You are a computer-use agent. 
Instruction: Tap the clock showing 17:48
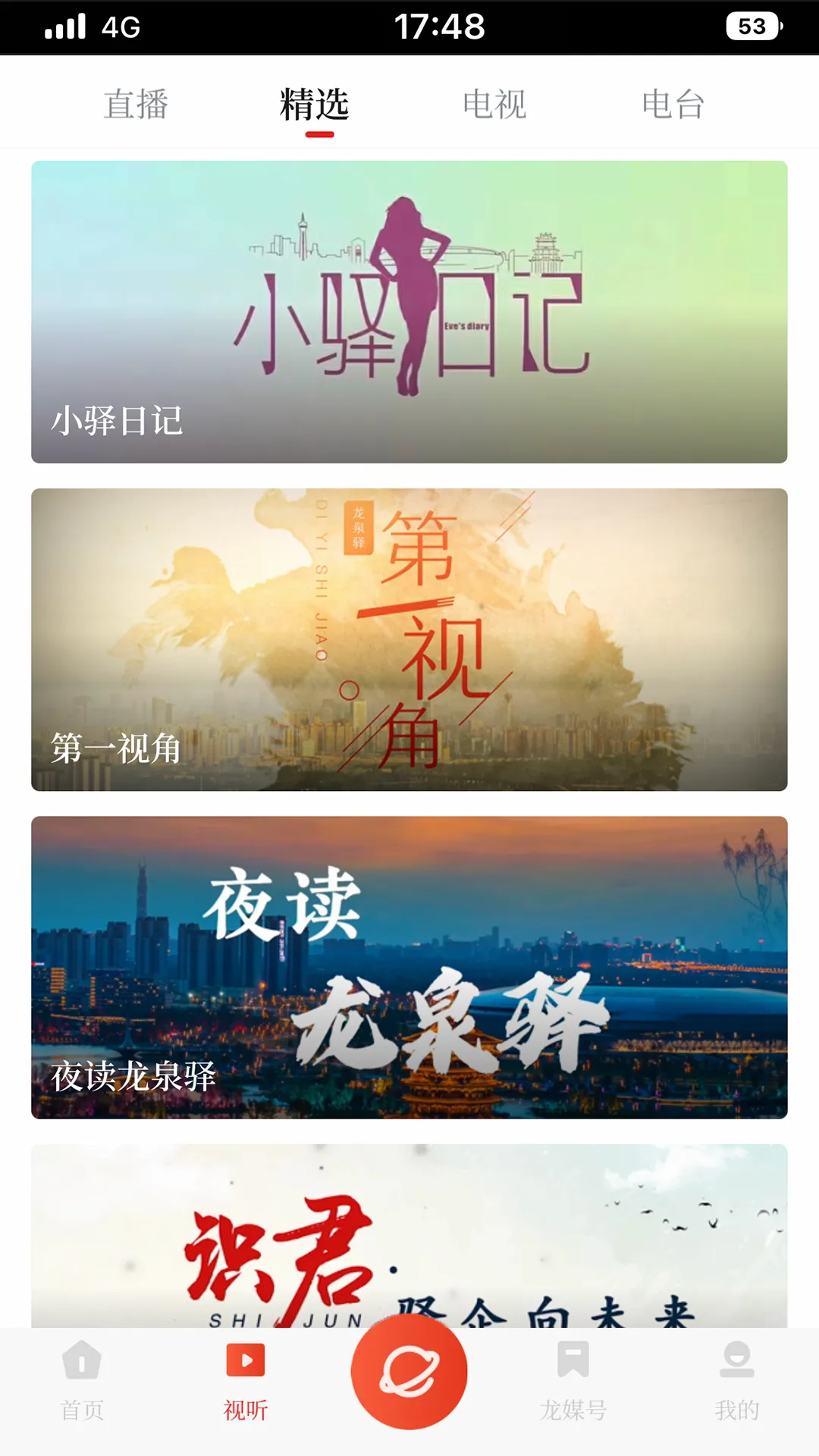tap(438, 26)
